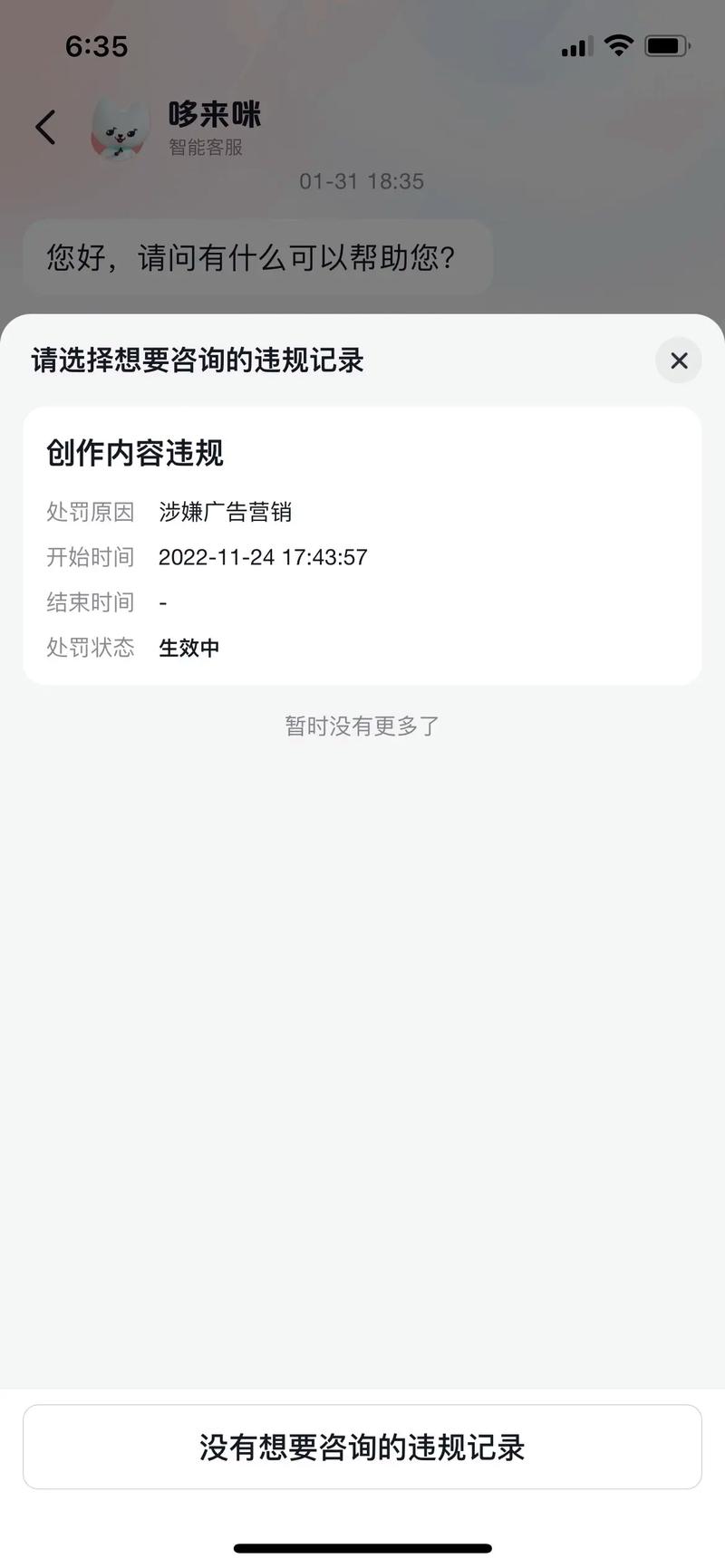Image resolution: width=725 pixels, height=1568 pixels.
Task: Tap the 生效中 status text
Action: (x=188, y=648)
